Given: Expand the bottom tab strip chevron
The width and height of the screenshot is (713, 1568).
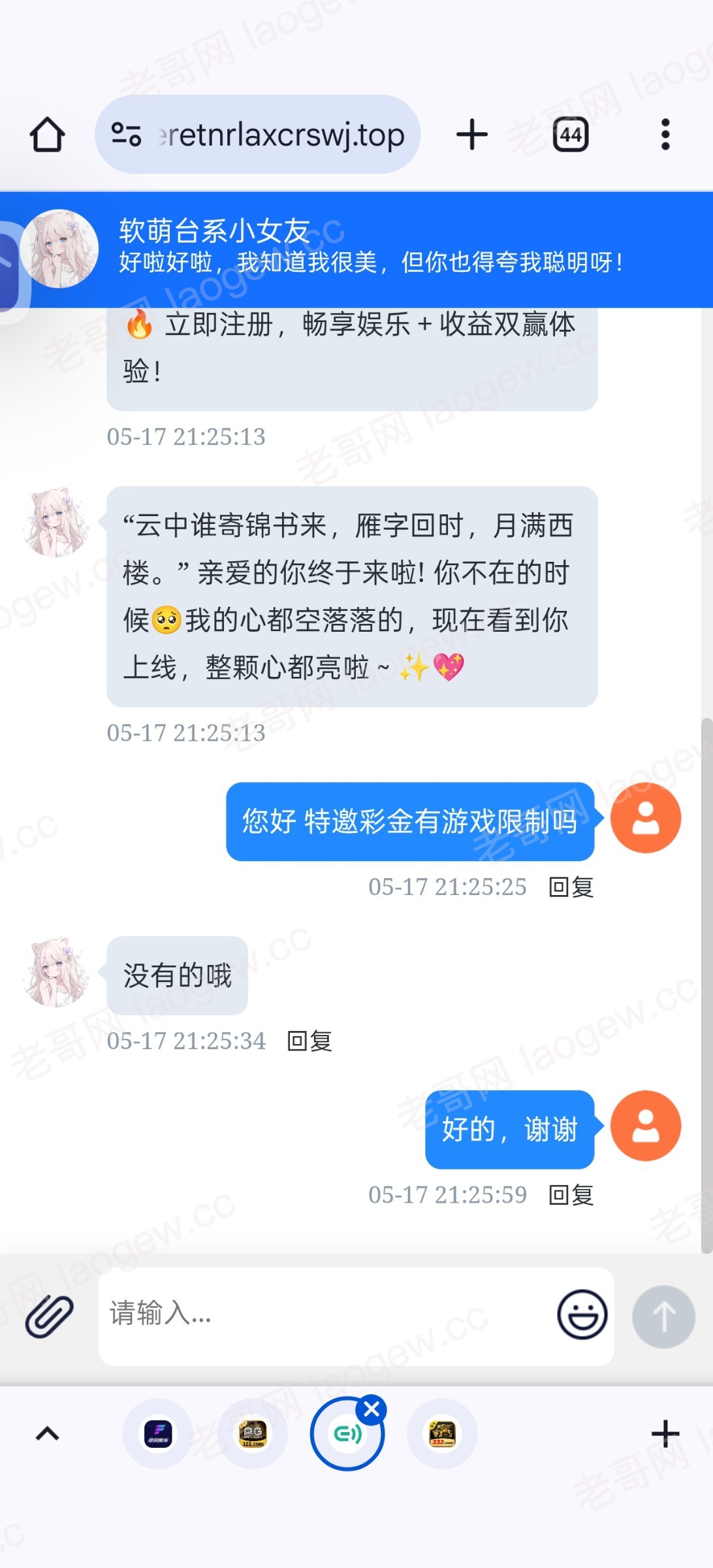Looking at the screenshot, I should click(47, 1434).
